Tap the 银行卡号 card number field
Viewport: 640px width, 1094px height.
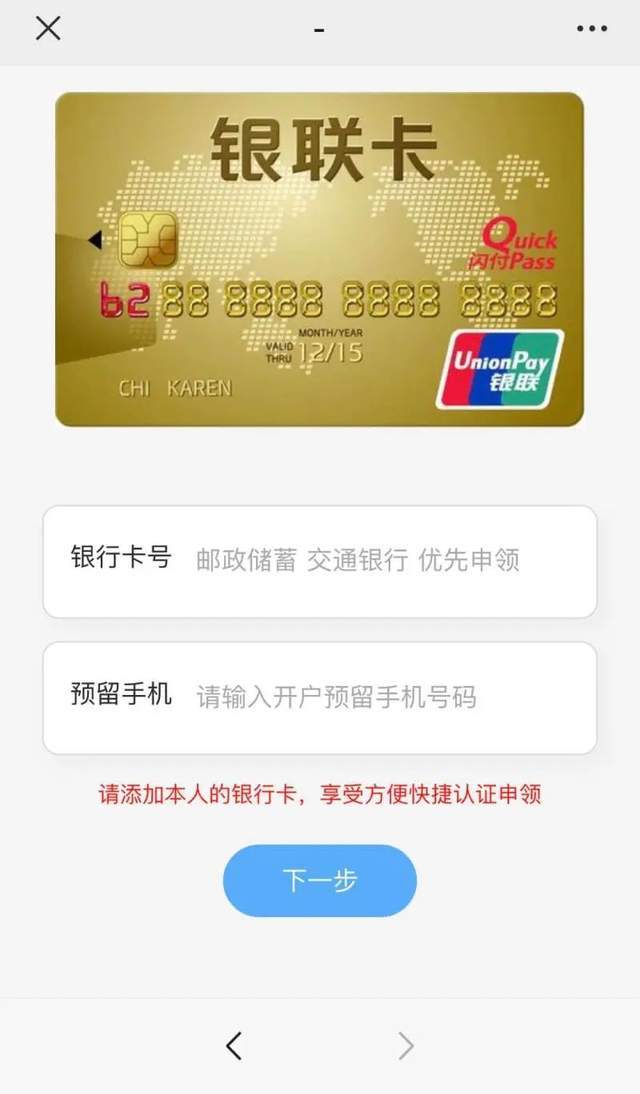320,562
